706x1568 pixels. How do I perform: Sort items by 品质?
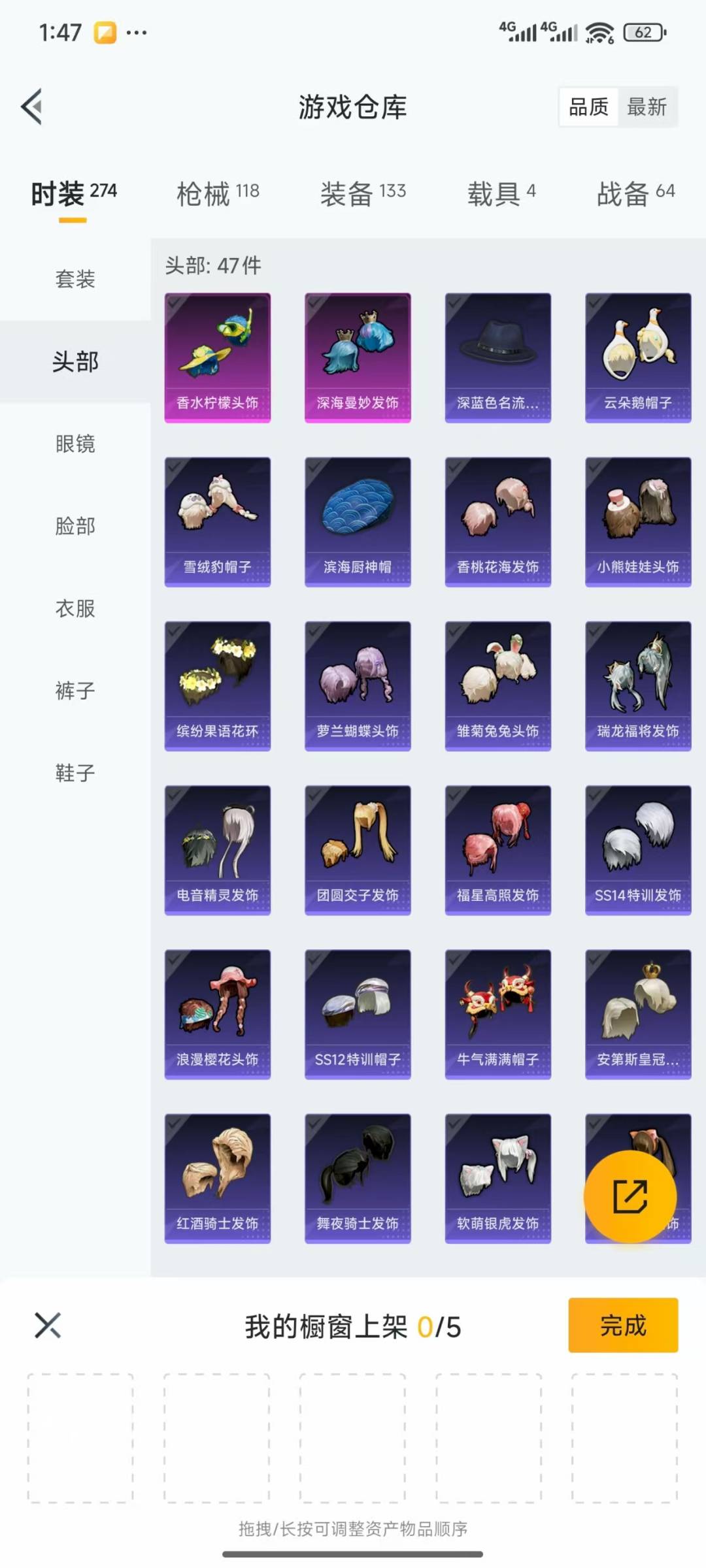pos(588,106)
